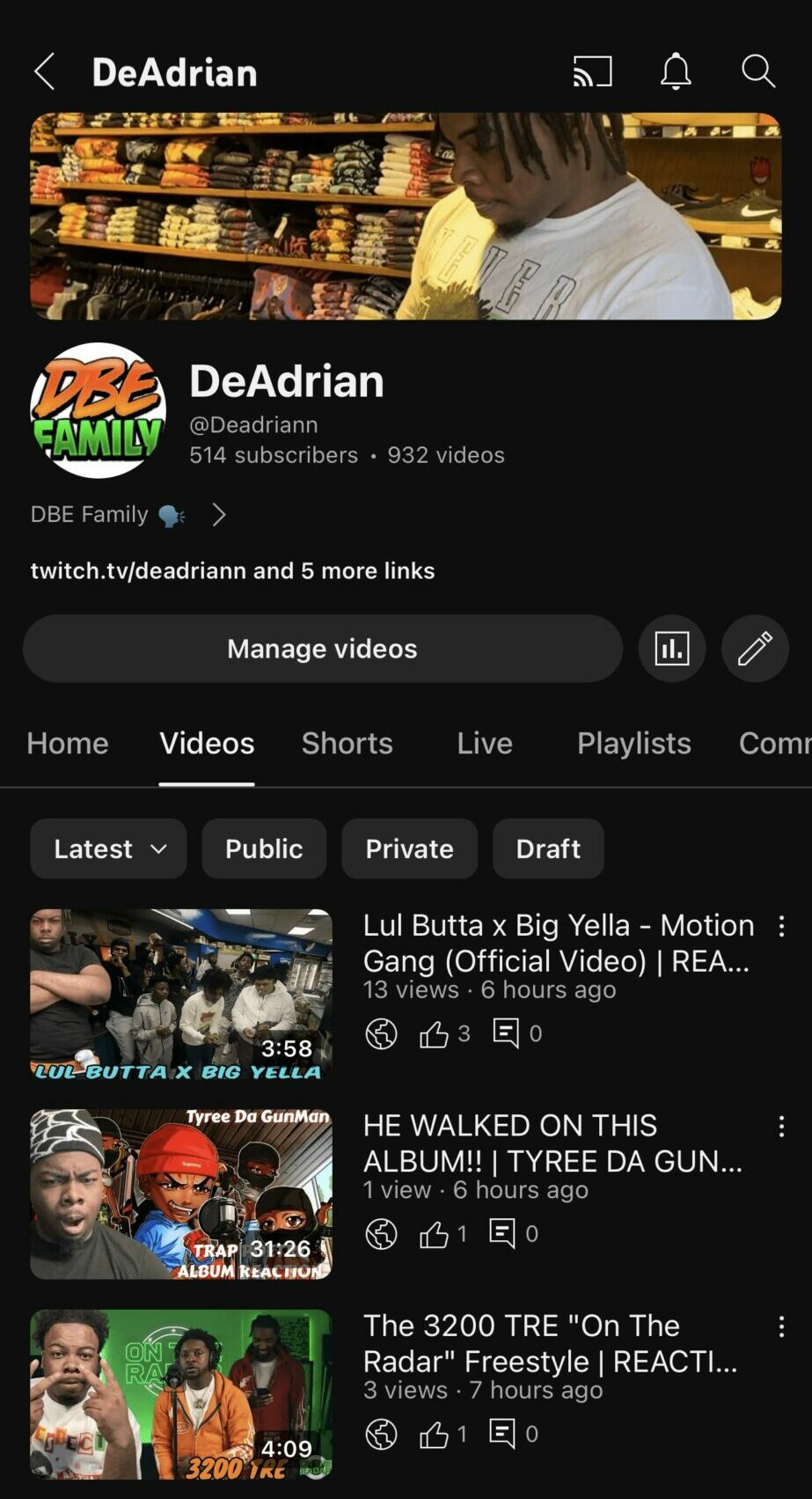Viewport: 812px width, 1499px height.
Task: Select the Draft filter chip
Action: point(548,849)
